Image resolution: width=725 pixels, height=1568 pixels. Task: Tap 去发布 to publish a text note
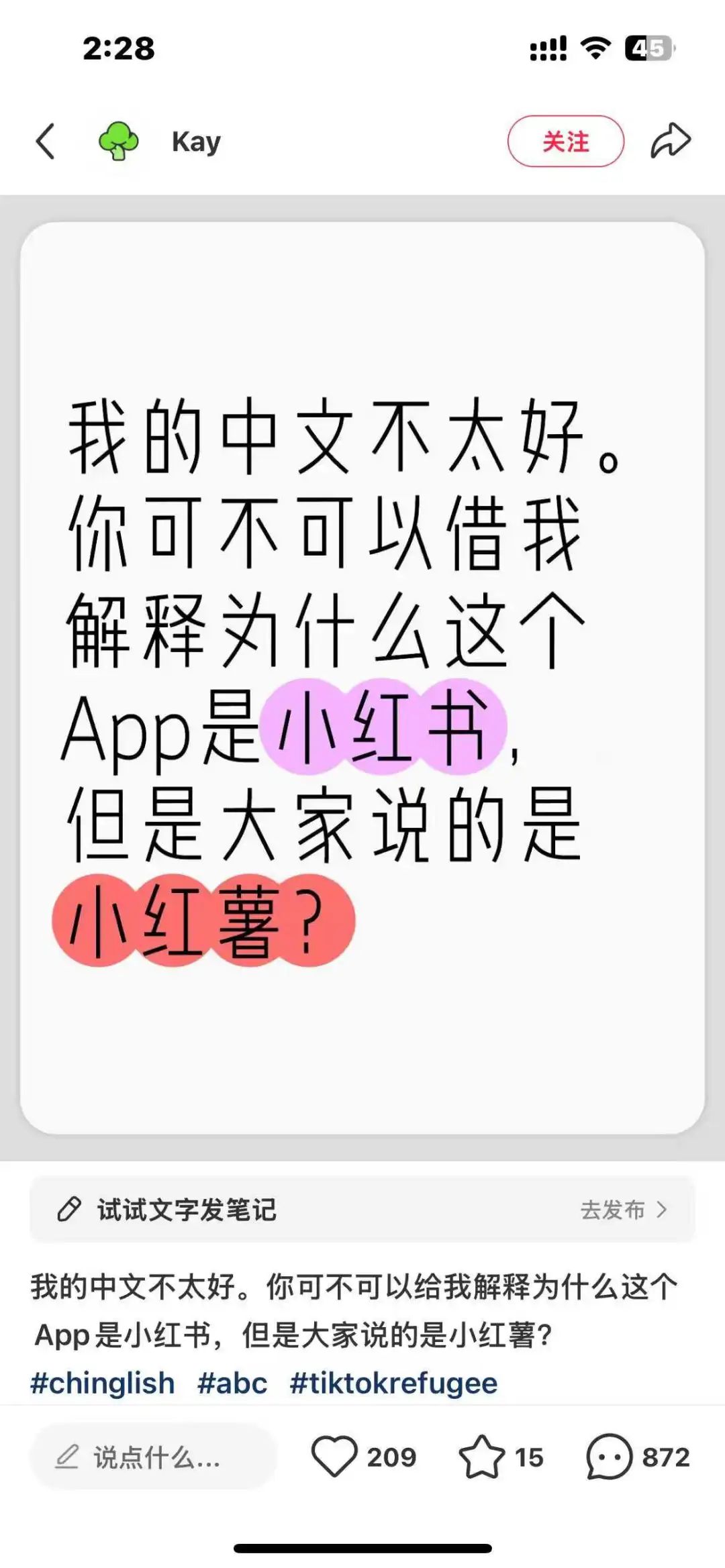[x=623, y=1210]
